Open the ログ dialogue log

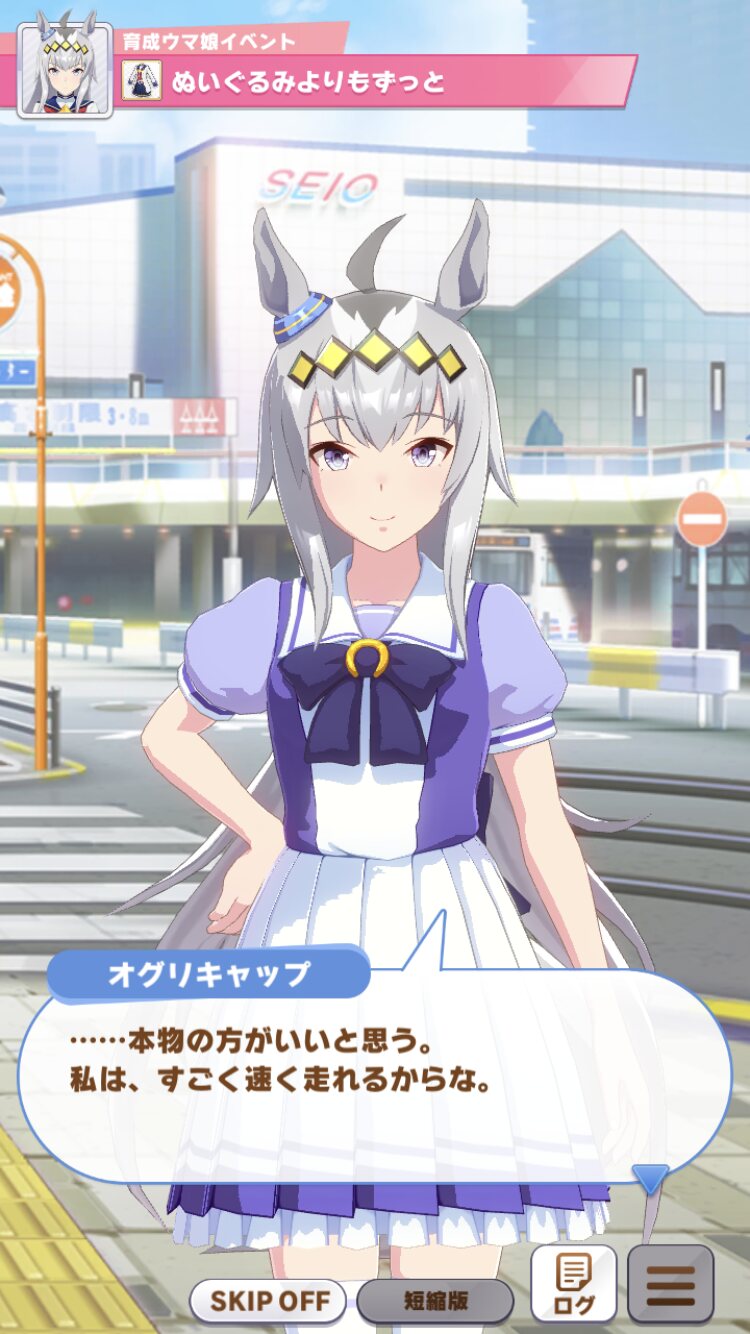coord(573,1284)
